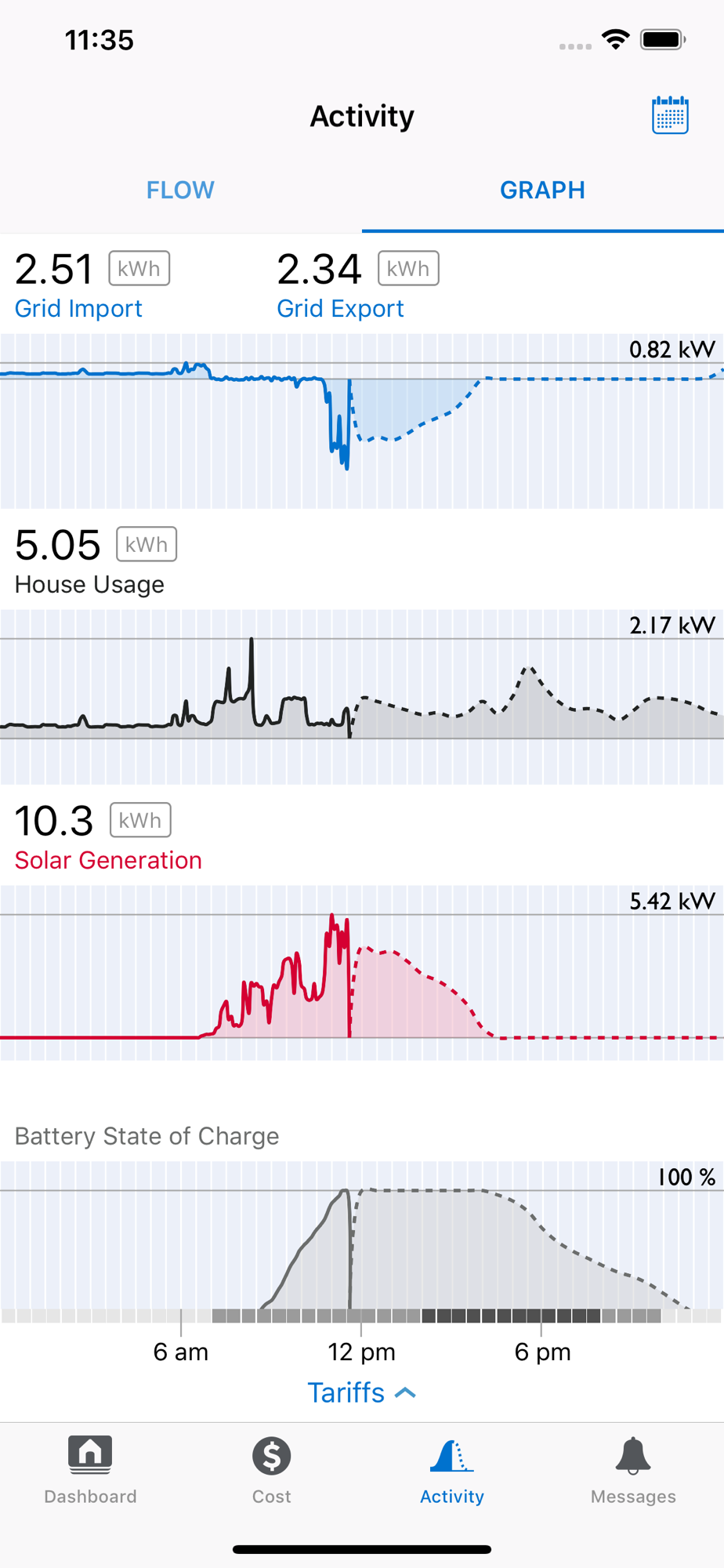
Task: Collapse the Tariffs section
Action: pyautogui.click(x=361, y=1393)
